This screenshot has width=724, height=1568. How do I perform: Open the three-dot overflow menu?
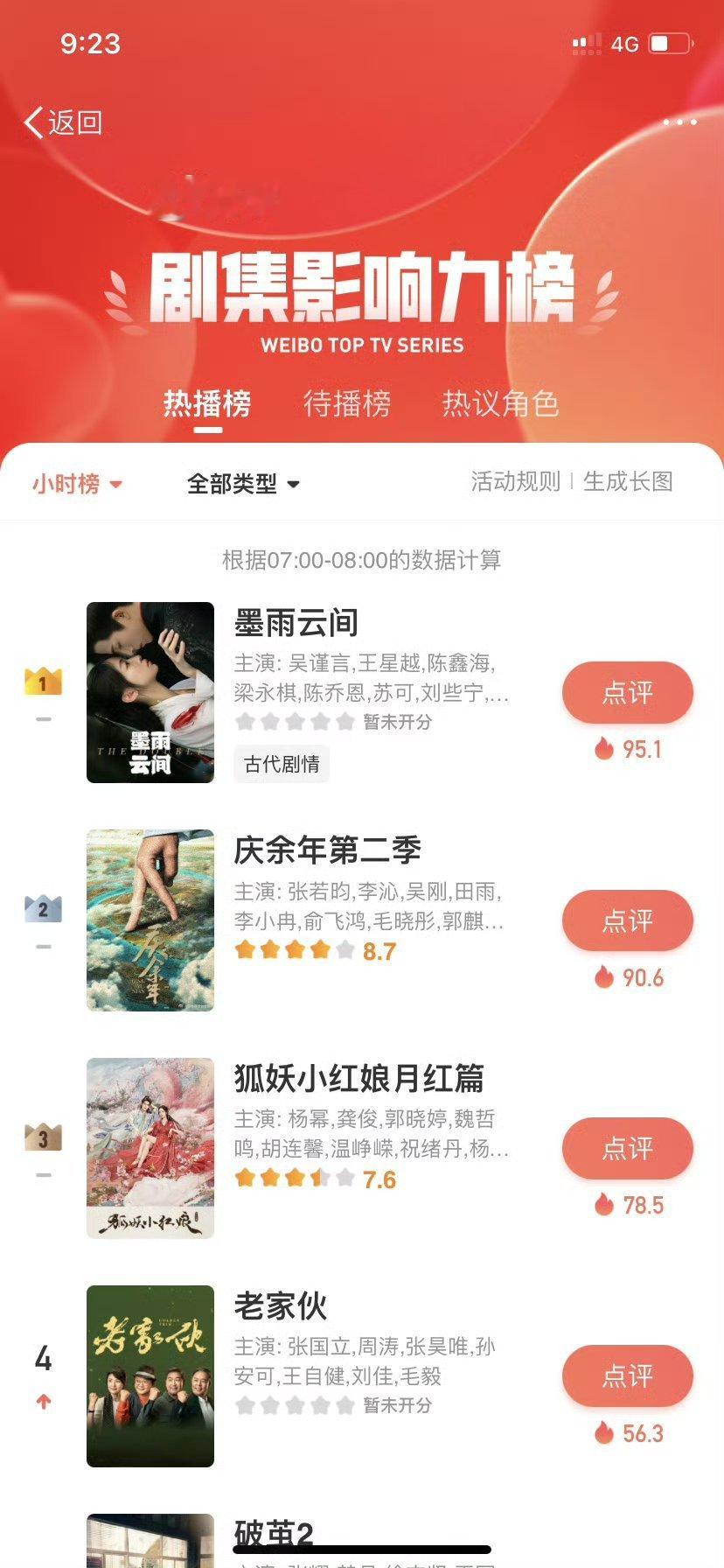(679, 122)
